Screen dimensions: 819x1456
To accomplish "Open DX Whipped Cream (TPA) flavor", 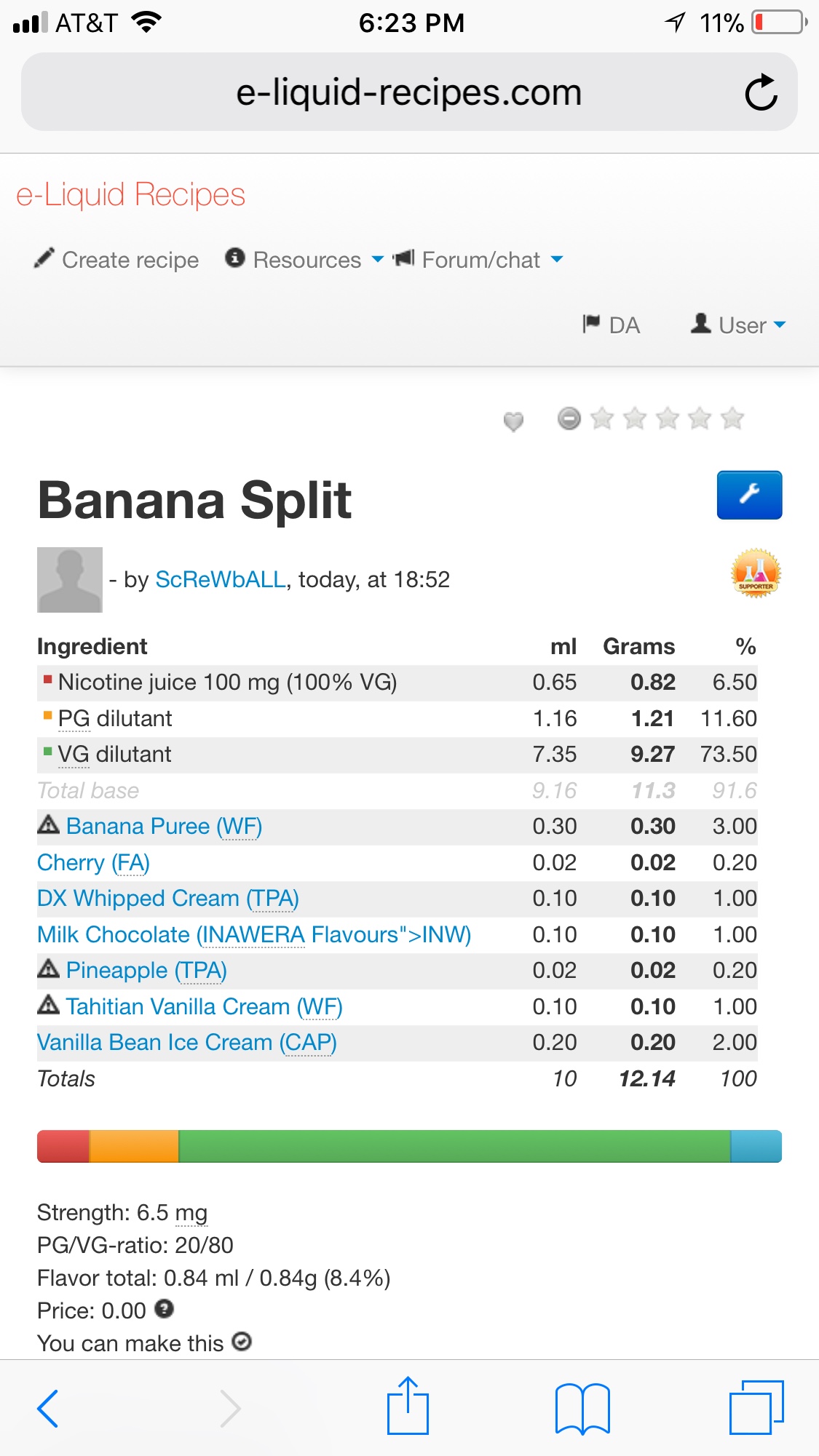I will click(x=168, y=899).
